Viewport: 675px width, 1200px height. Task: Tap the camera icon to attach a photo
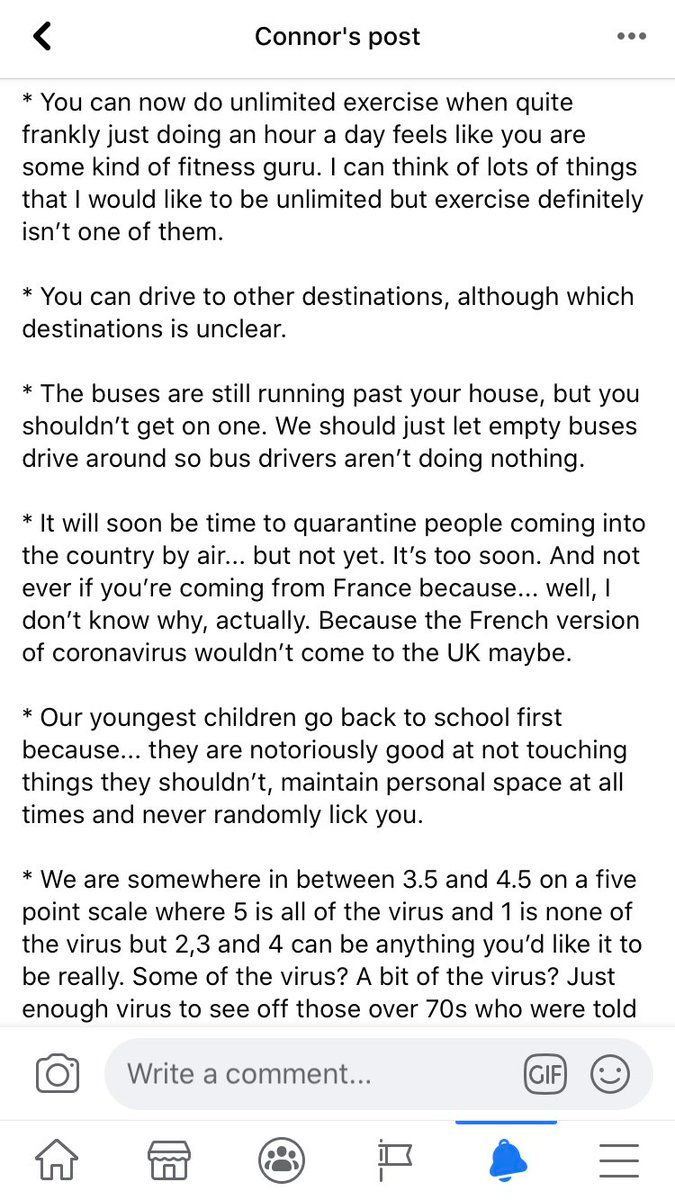pos(57,1075)
